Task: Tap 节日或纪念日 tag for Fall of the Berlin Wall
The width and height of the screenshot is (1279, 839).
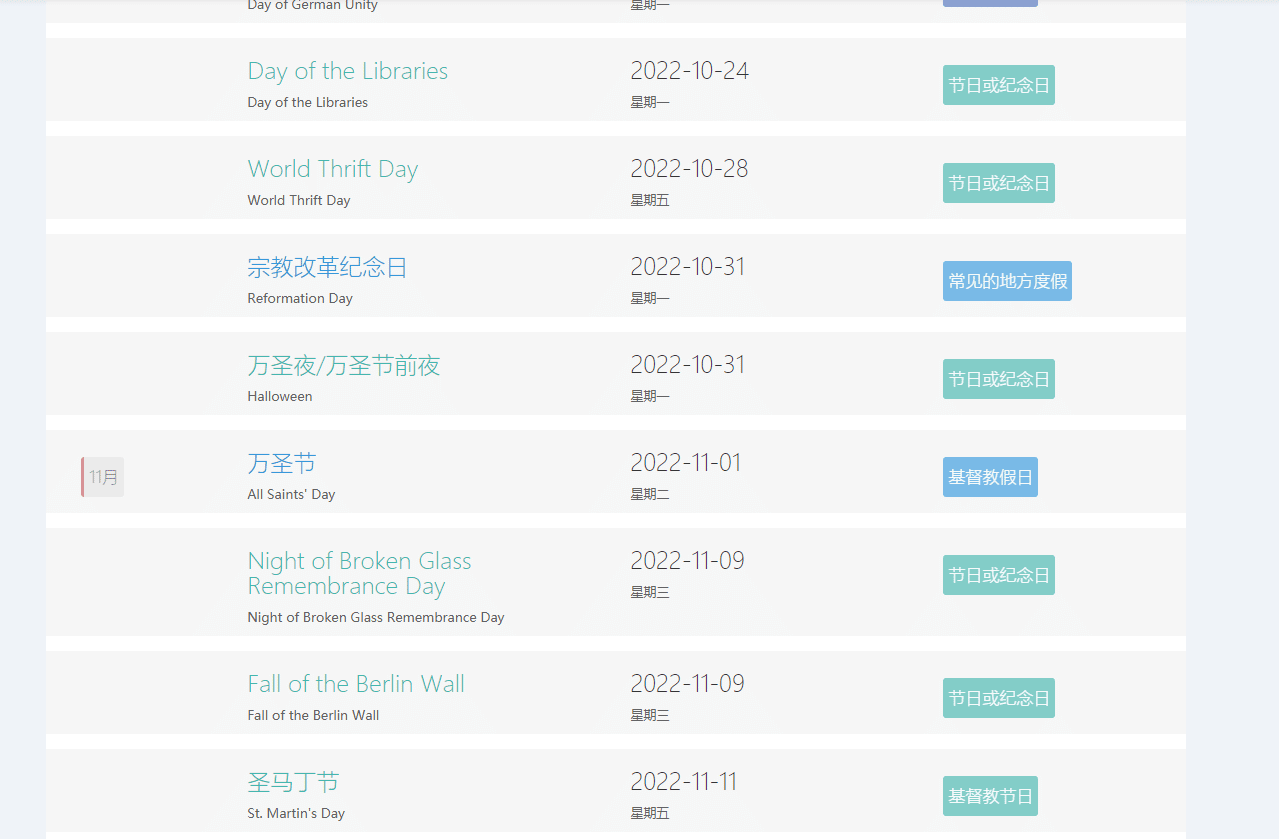Action: (998, 698)
